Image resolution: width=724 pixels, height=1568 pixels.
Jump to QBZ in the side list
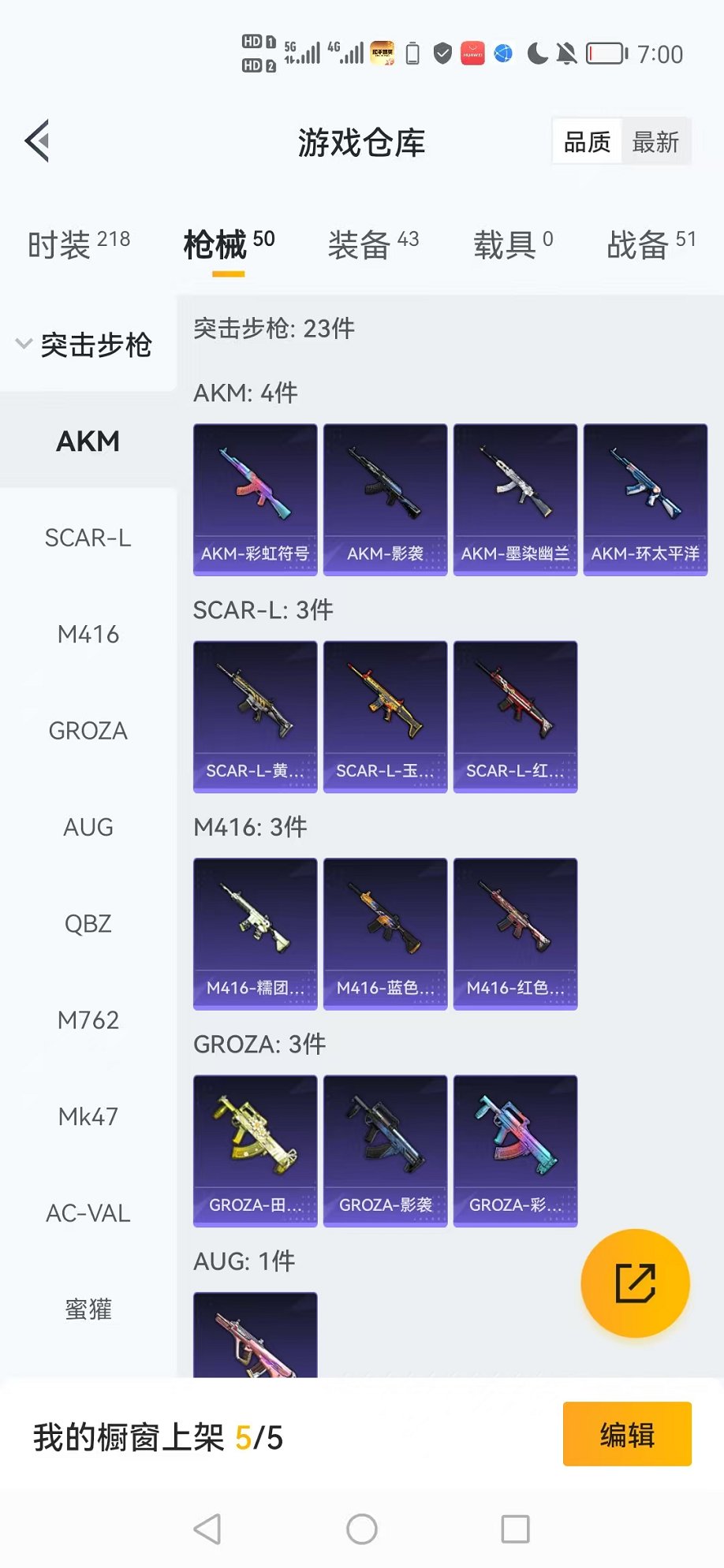click(x=88, y=923)
